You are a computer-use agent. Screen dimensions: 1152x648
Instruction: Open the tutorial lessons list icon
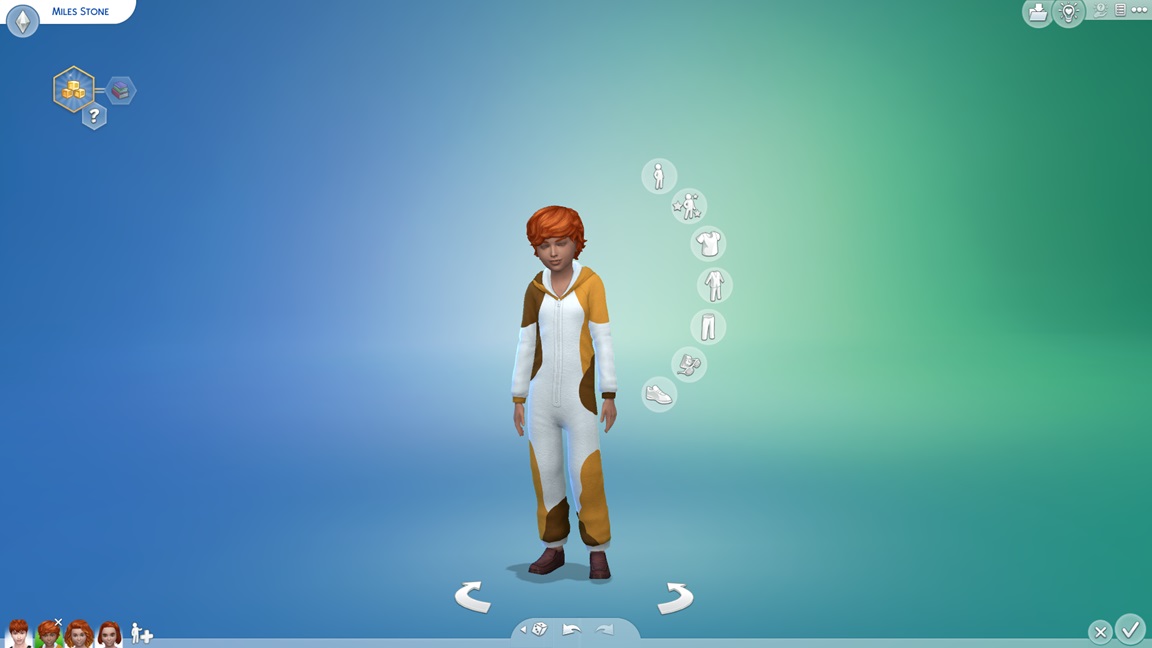click(1120, 10)
